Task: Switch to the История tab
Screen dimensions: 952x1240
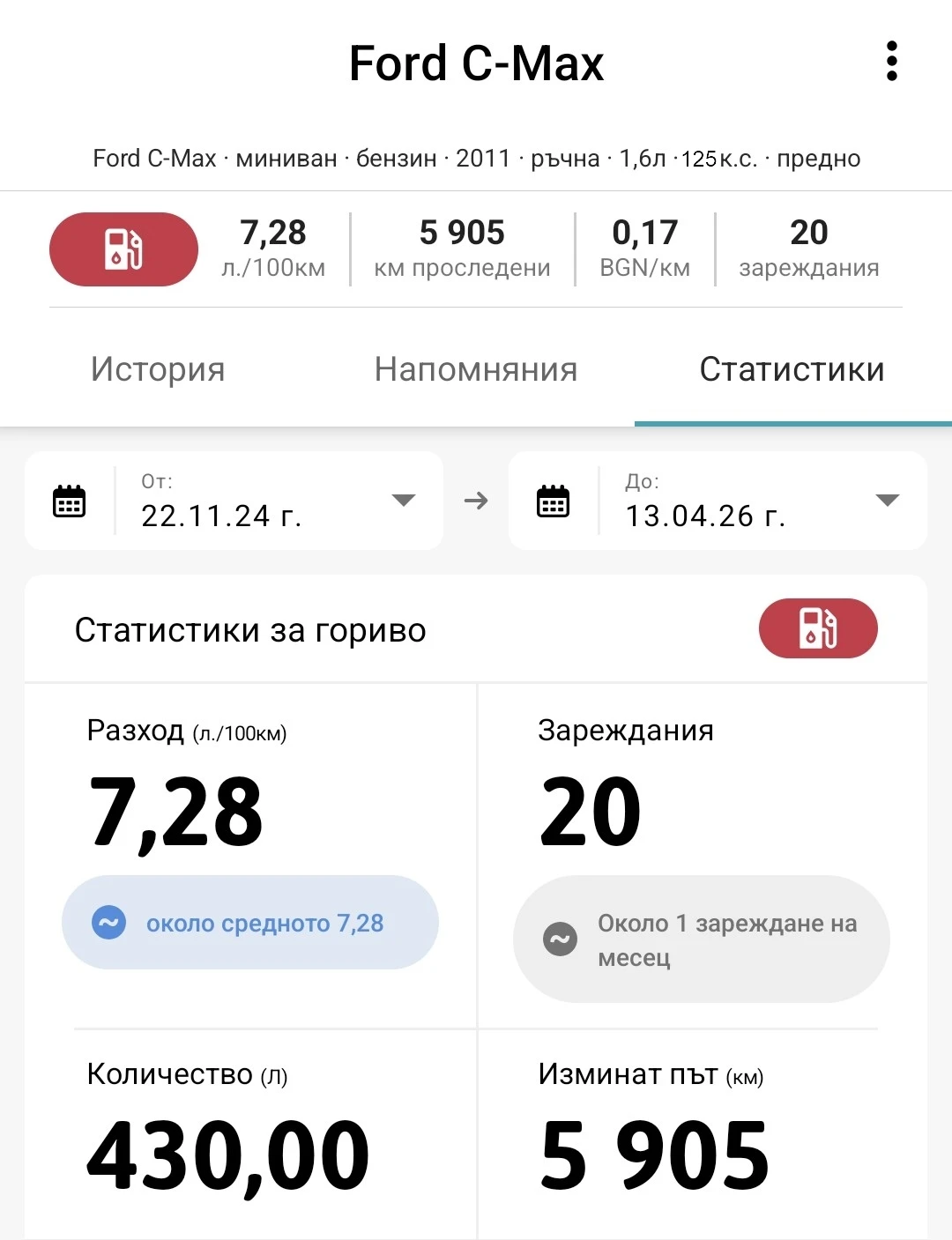Action: 159,370
